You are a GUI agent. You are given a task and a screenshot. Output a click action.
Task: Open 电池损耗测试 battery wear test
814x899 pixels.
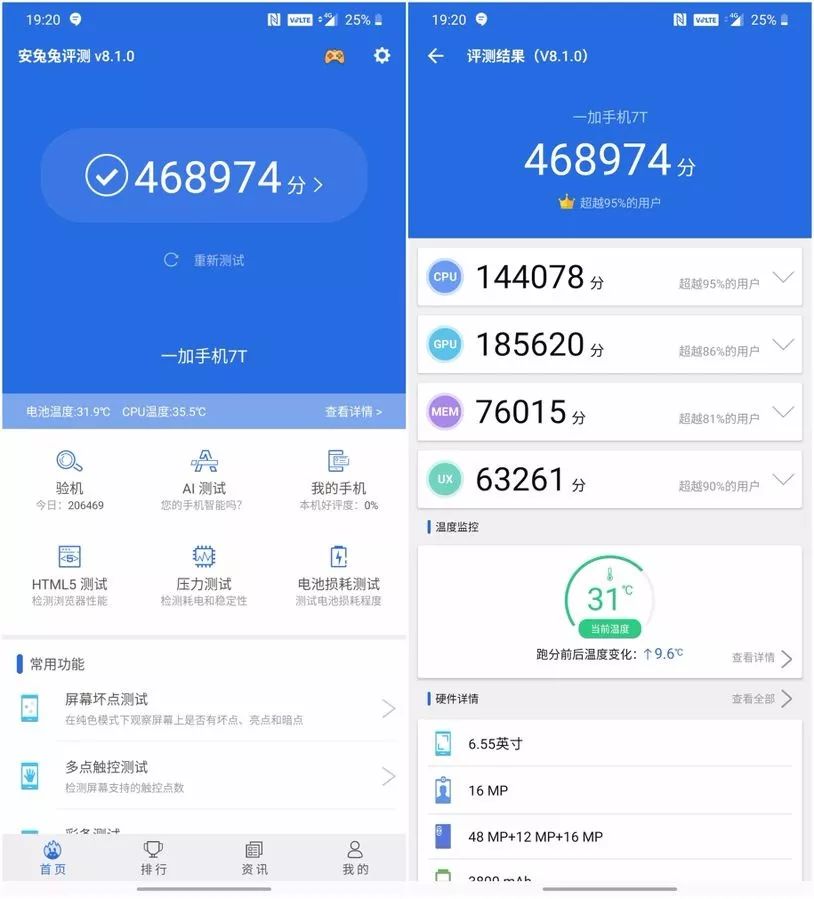click(x=338, y=573)
